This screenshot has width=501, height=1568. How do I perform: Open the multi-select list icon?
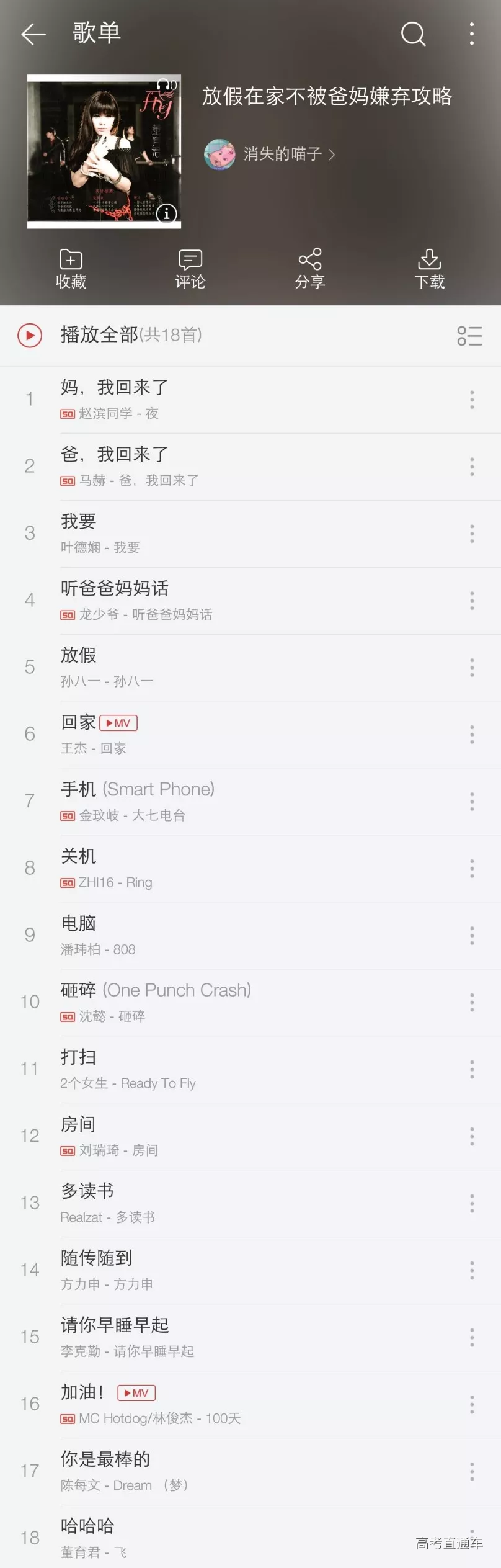click(469, 336)
